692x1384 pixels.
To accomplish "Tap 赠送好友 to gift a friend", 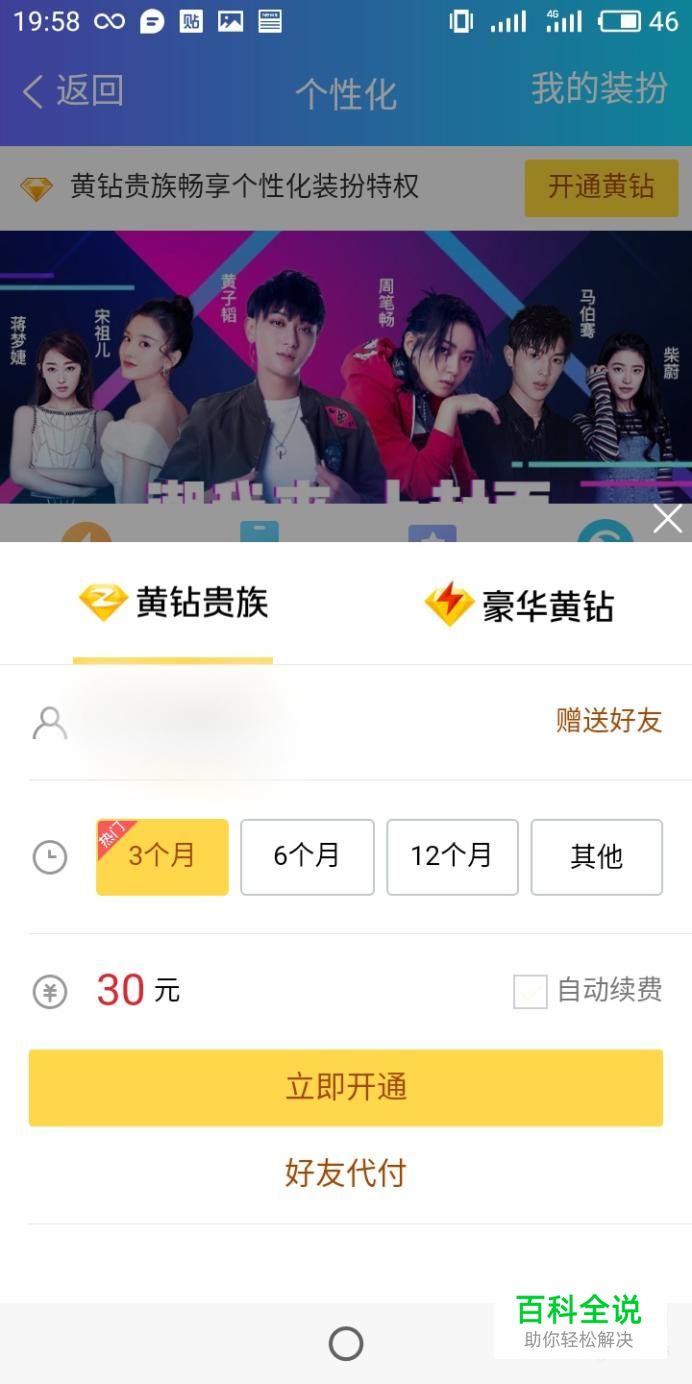I will click(x=609, y=720).
